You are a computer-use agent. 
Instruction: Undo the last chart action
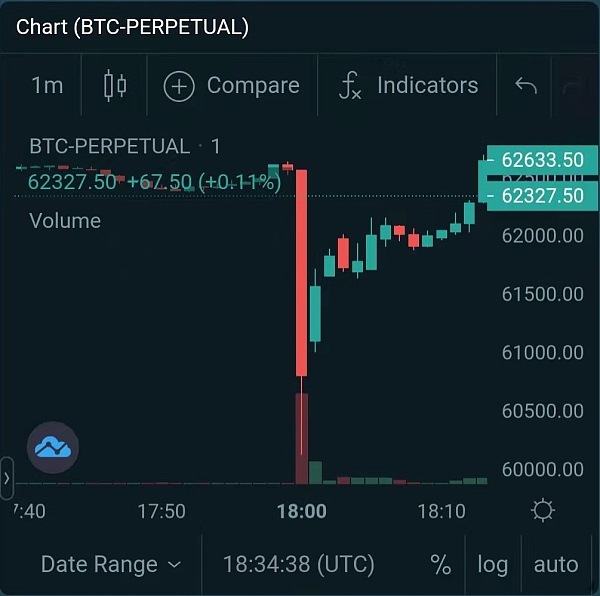526,86
